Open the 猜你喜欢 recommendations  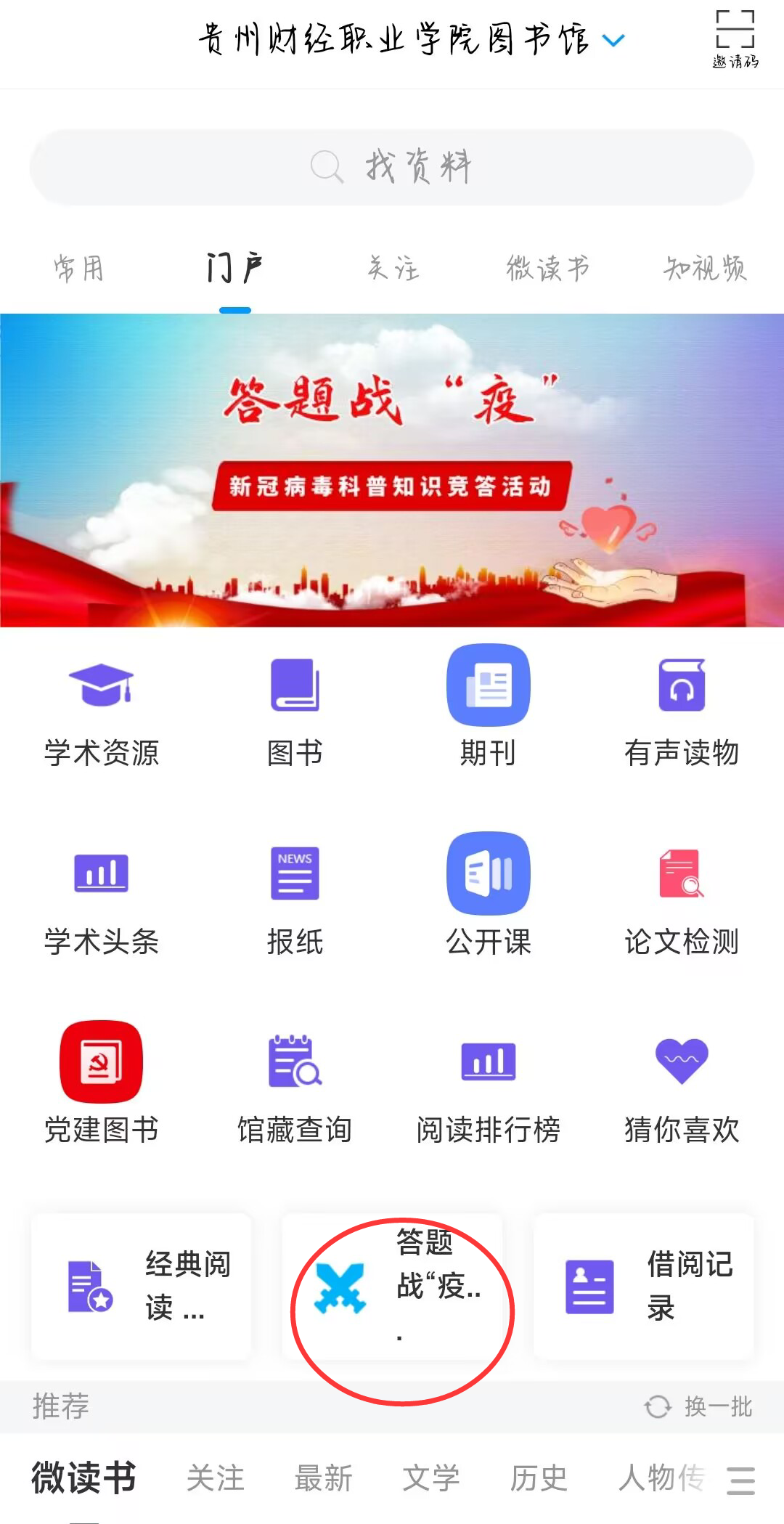tap(681, 1084)
